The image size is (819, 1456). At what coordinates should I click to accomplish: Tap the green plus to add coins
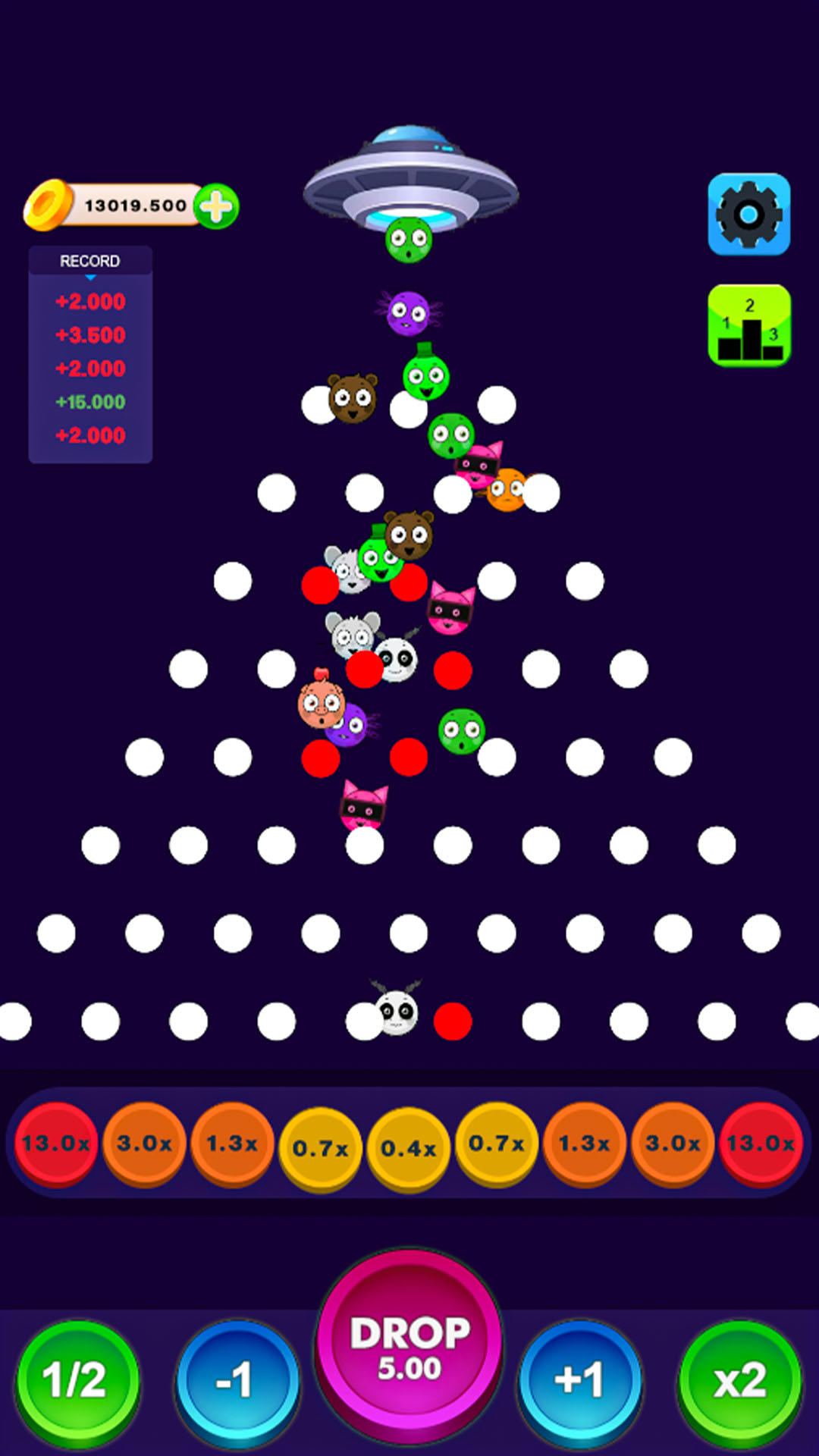click(216, 206)
